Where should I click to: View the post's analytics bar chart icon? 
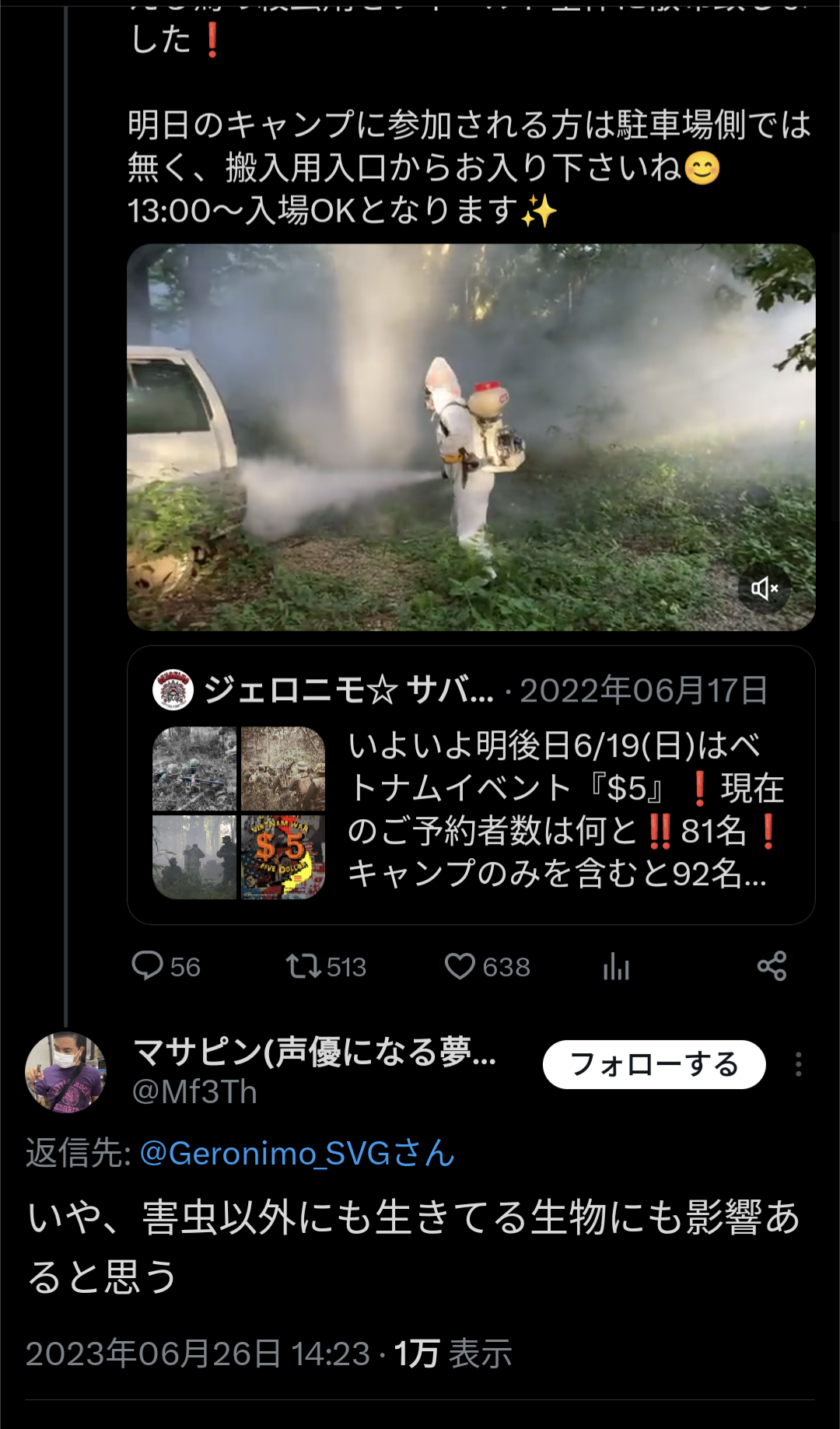[x=616, y=966]
